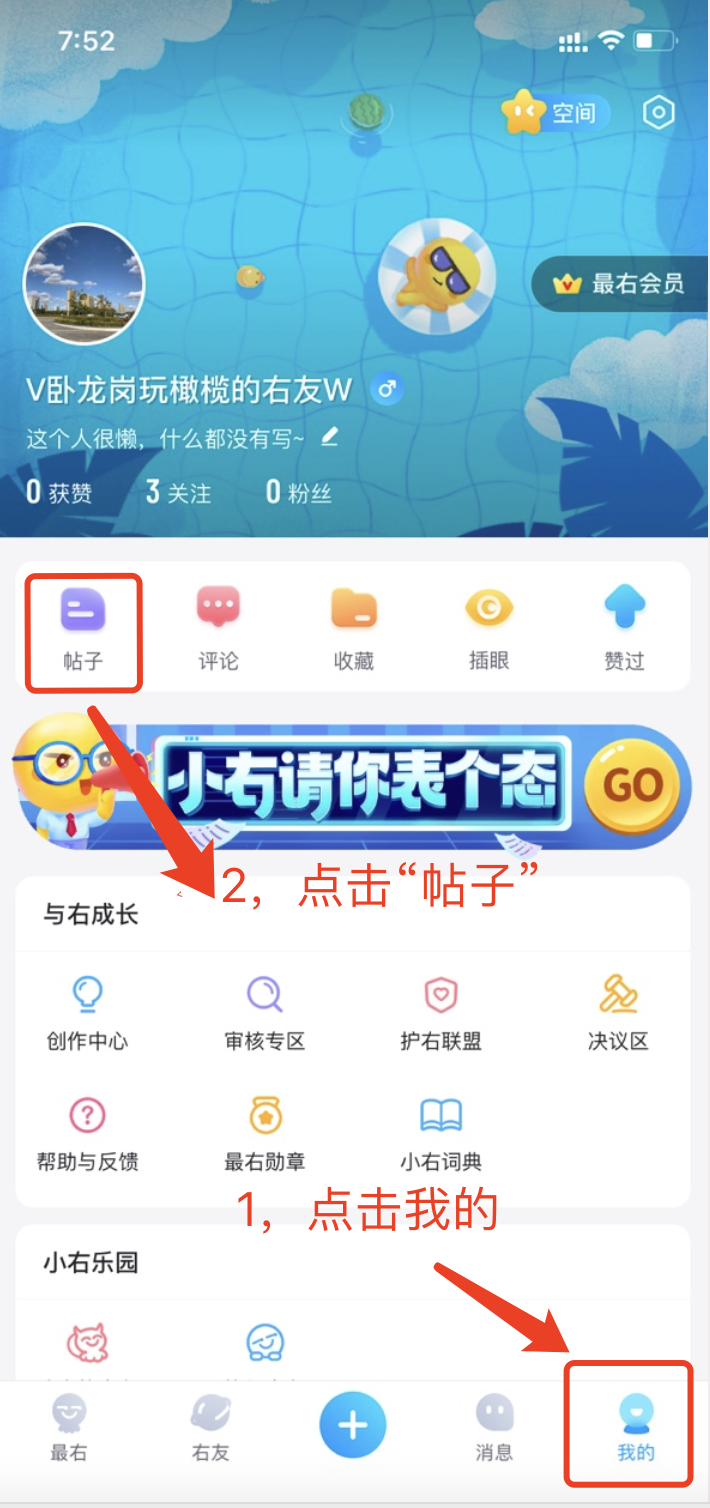710x1508 pixels.
Task: Create a new post with plus button
Action: (352, 1425)
